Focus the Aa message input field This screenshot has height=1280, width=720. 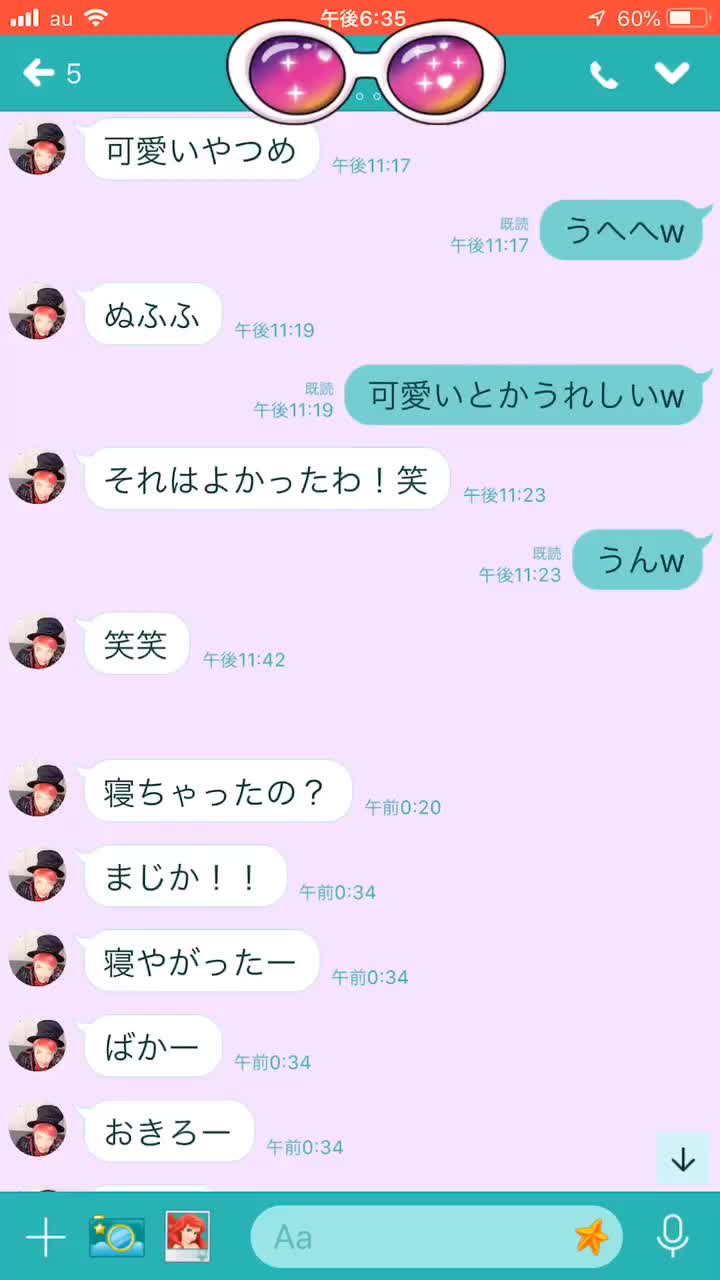pos(410,1238)
